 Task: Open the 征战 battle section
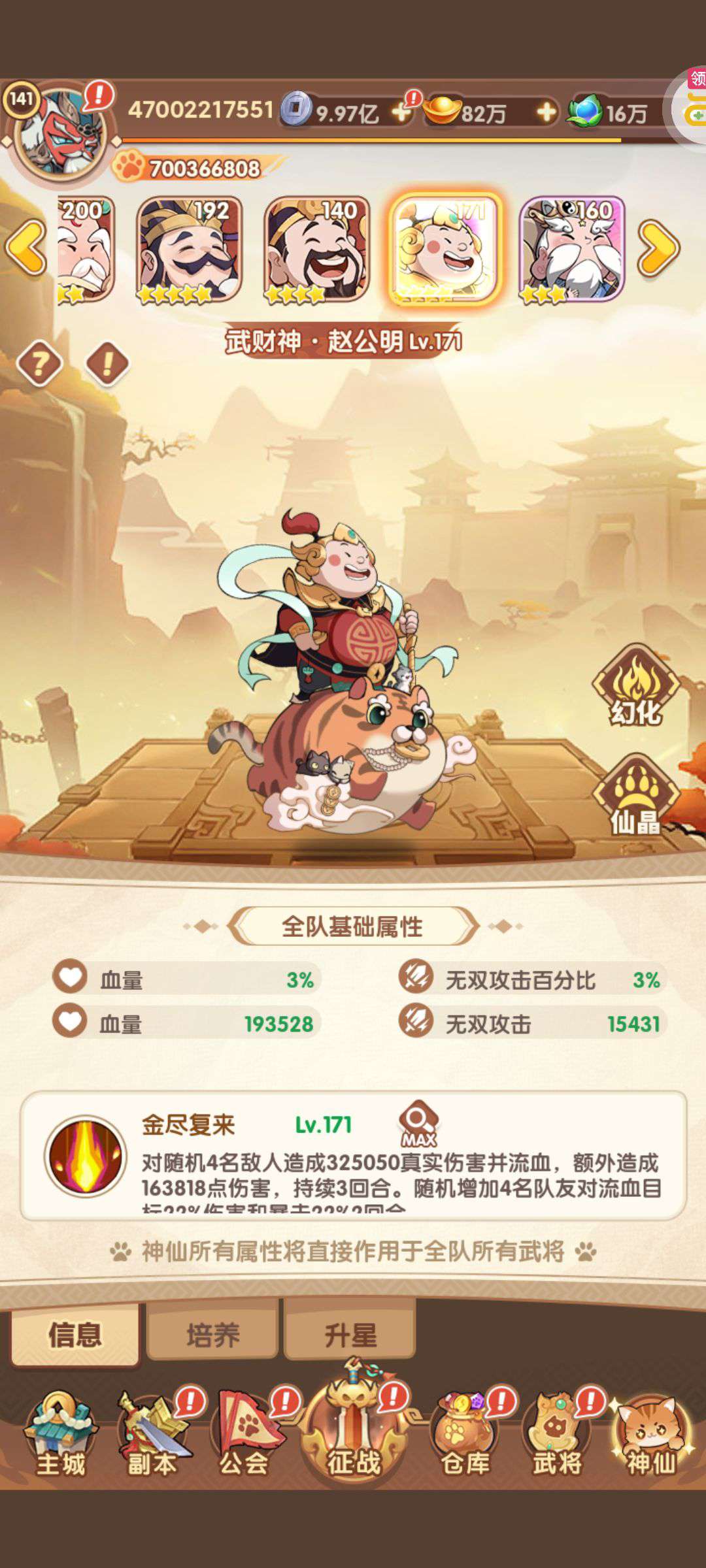point(354,1428)
